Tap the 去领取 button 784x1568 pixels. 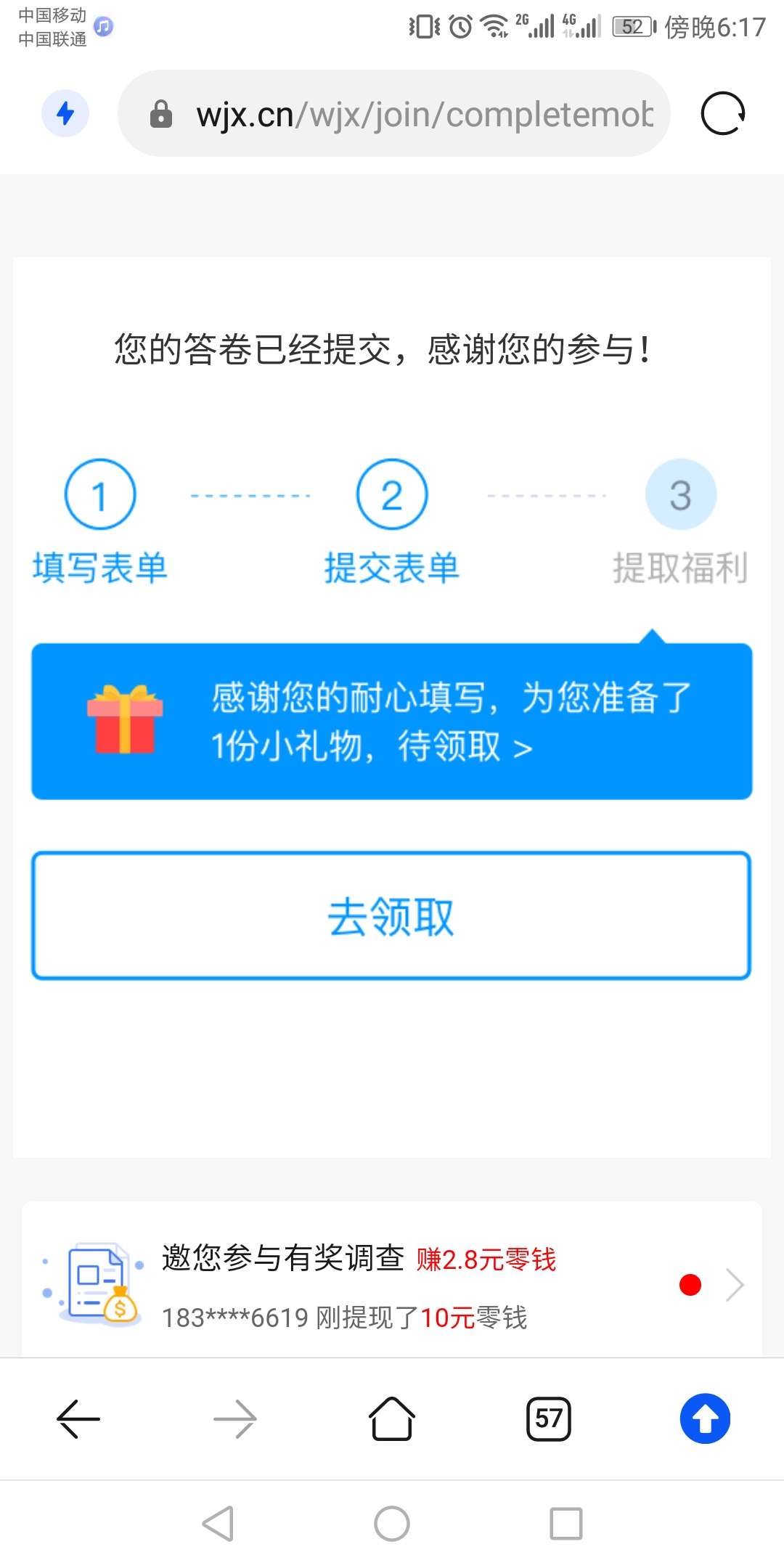(391, 916)
